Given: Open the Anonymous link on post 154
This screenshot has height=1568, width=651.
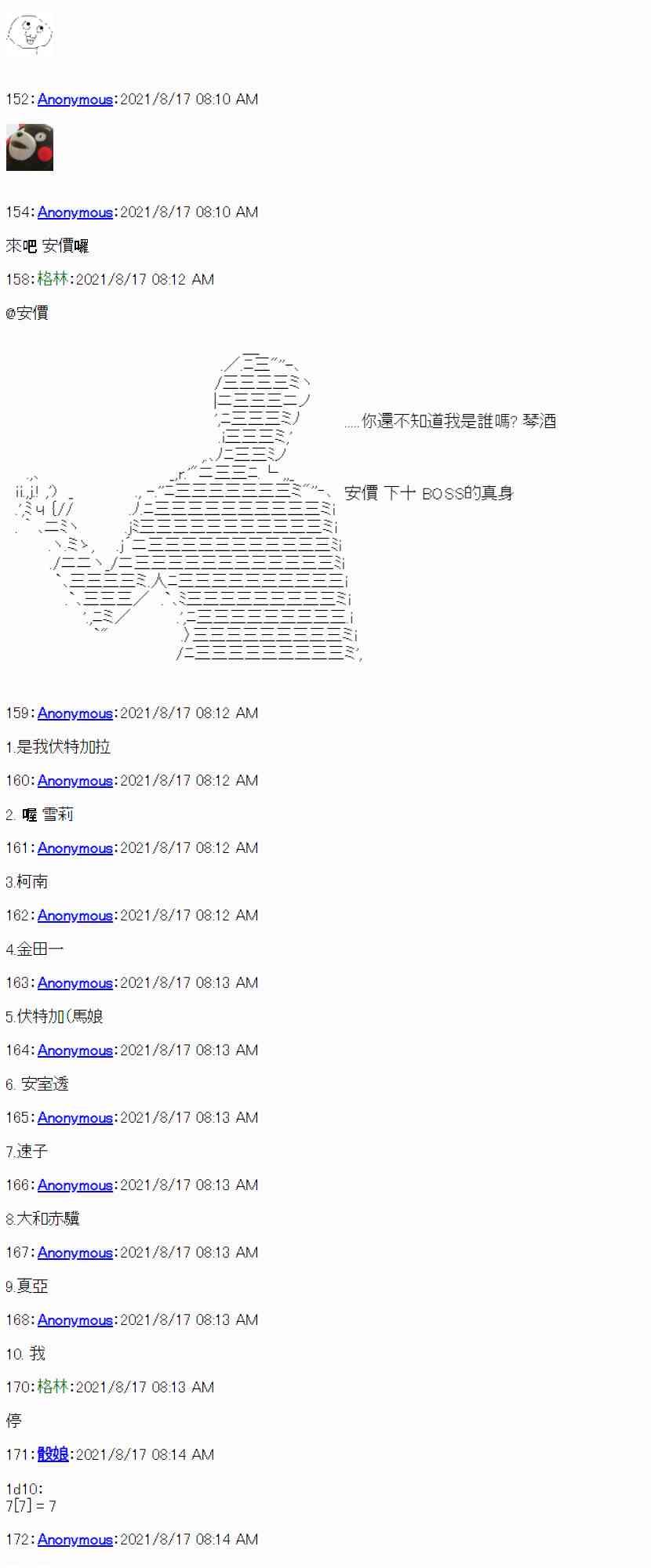Looking at the screenshot, I should pyautogui.click(x=75, y=212).
